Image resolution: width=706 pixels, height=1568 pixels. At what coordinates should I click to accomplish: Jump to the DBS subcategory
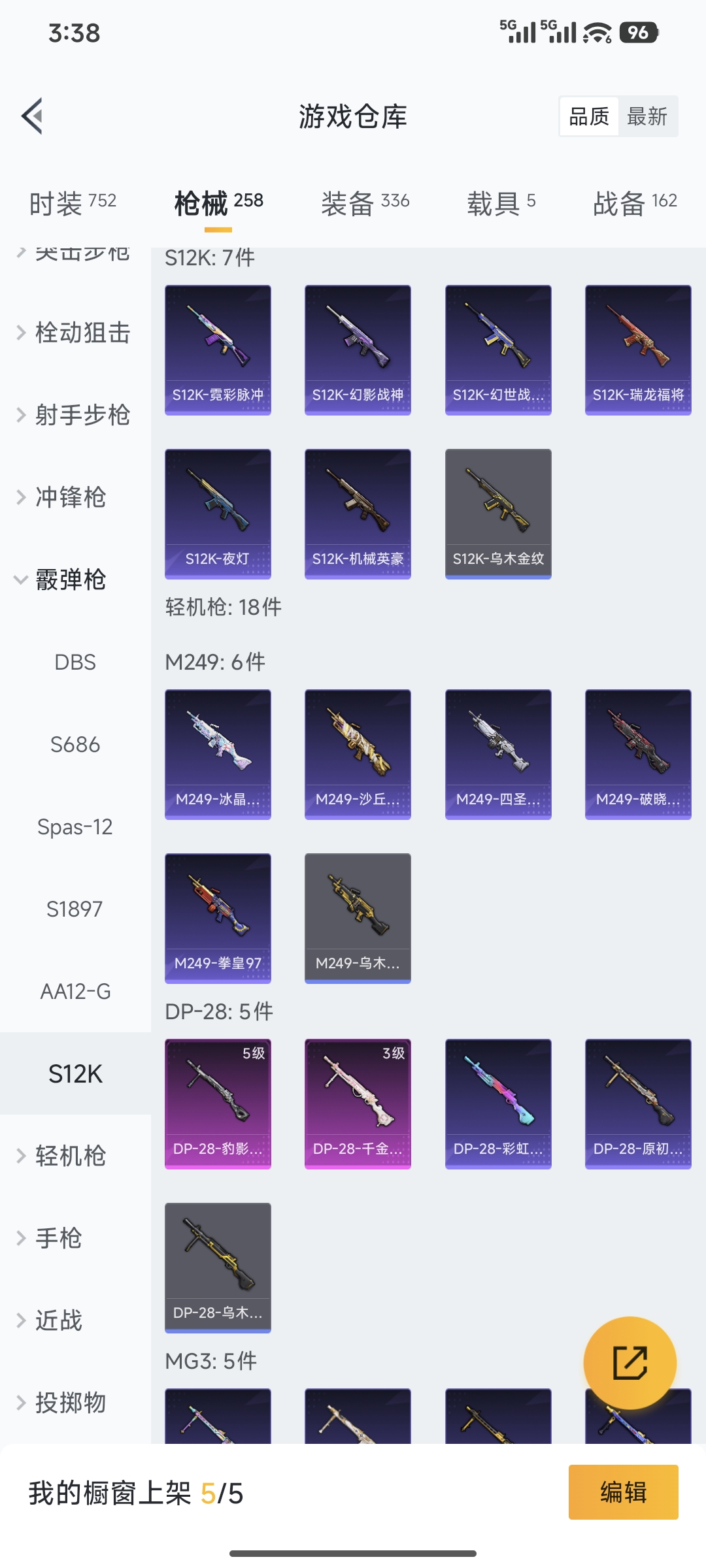[x=75, y=662]
